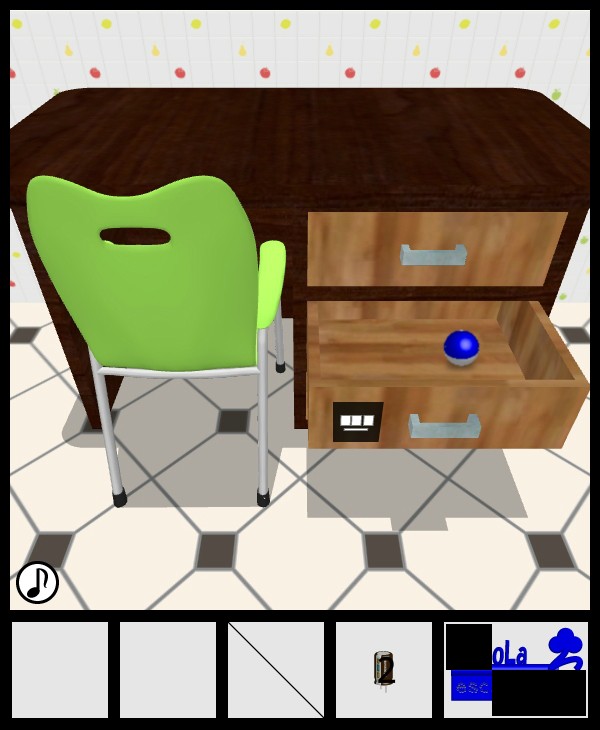Screen dimensions: 600x730
Task: Select the first empty inventory slot
Action: pyautogui.click(x=60, y=669)
